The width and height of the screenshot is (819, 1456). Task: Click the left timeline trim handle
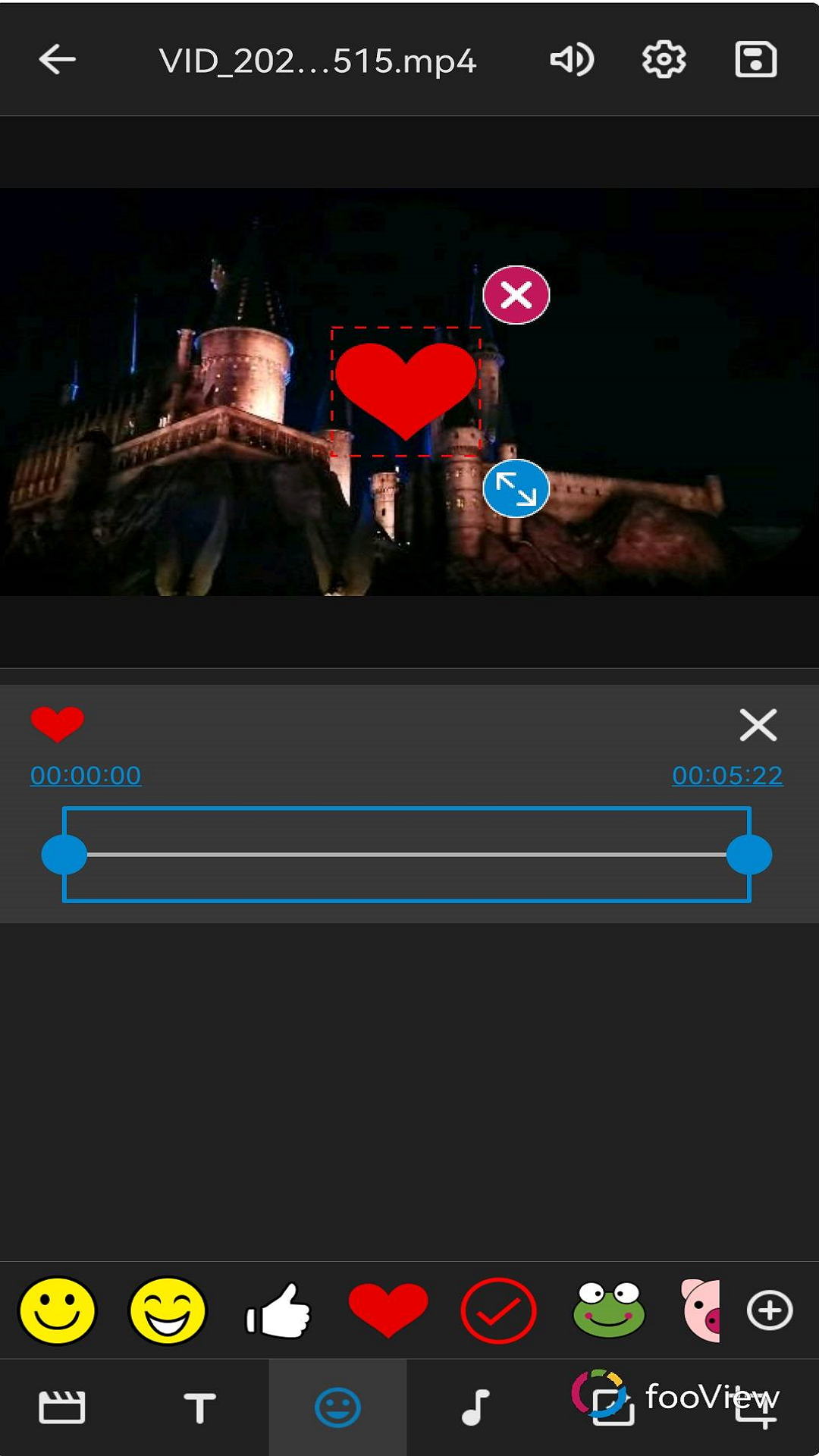[67, 855]
